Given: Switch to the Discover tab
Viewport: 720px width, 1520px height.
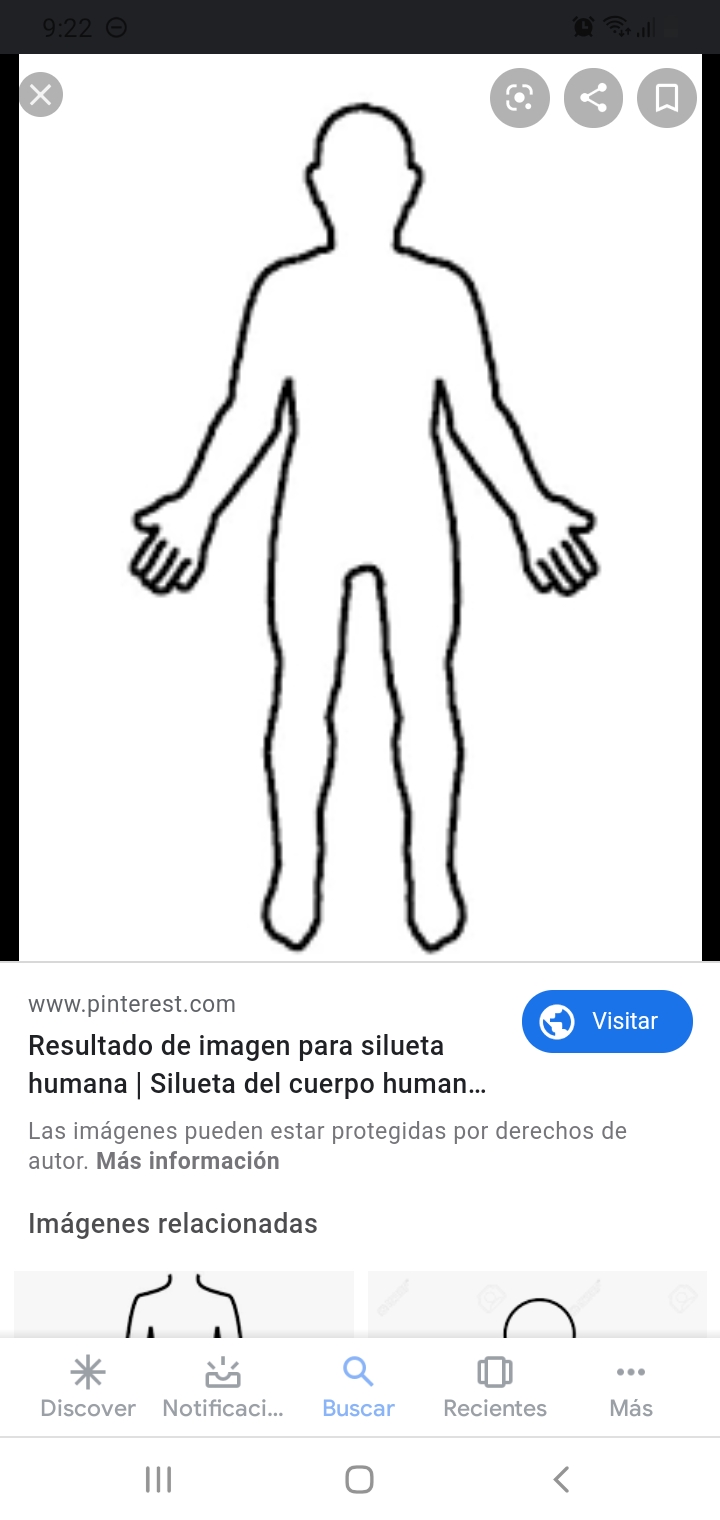Looking at the screenshot, I should 88,1388.
